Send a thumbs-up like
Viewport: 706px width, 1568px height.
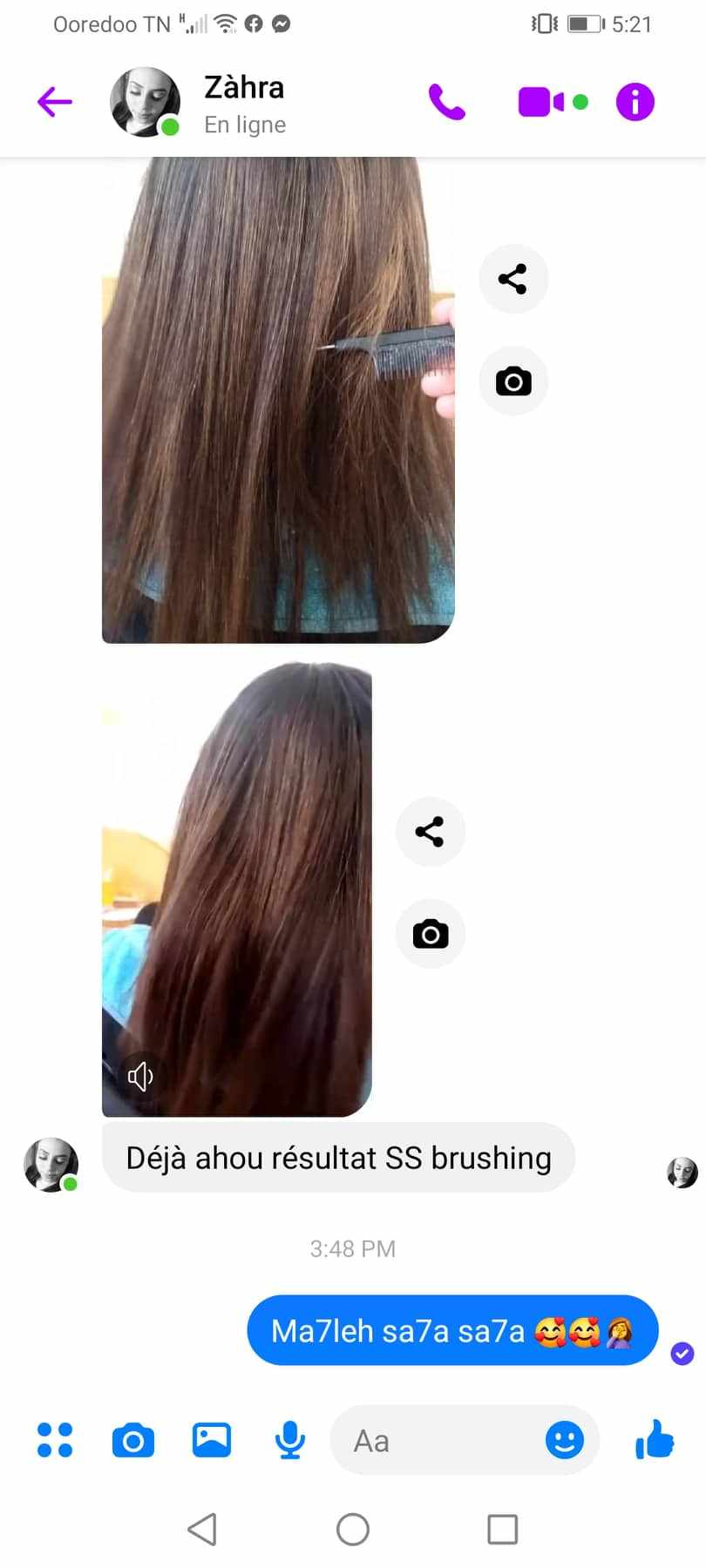click(x=655, y=1438)
